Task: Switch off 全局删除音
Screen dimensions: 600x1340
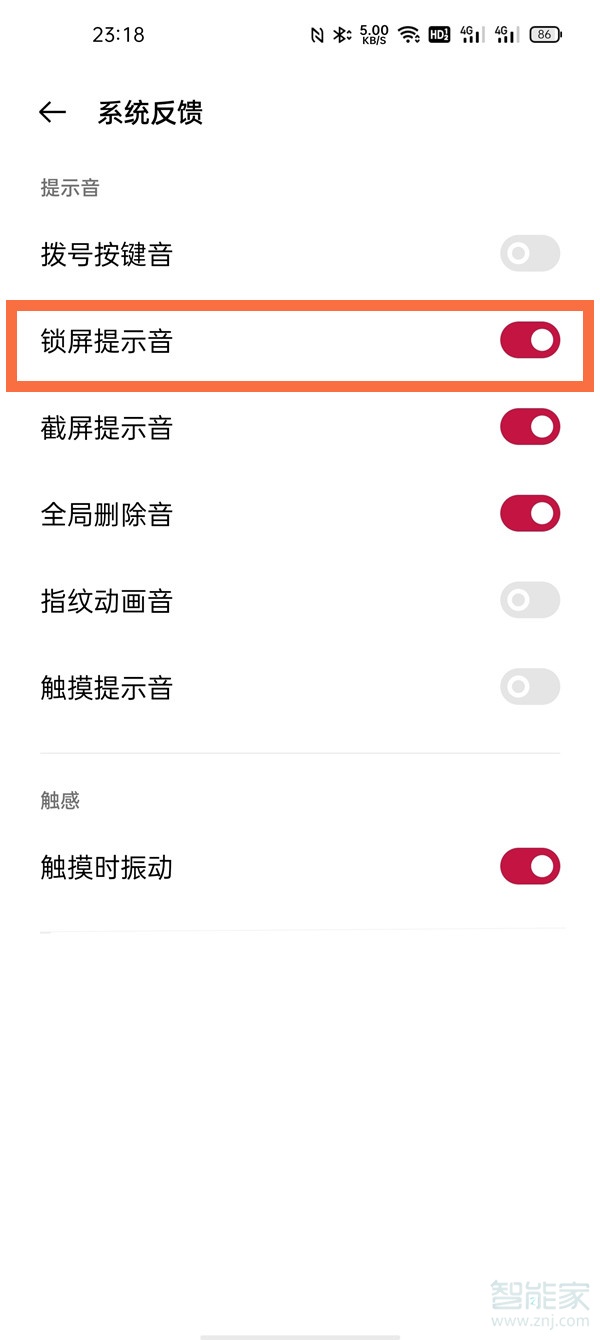Action: (x=529, y=514)
